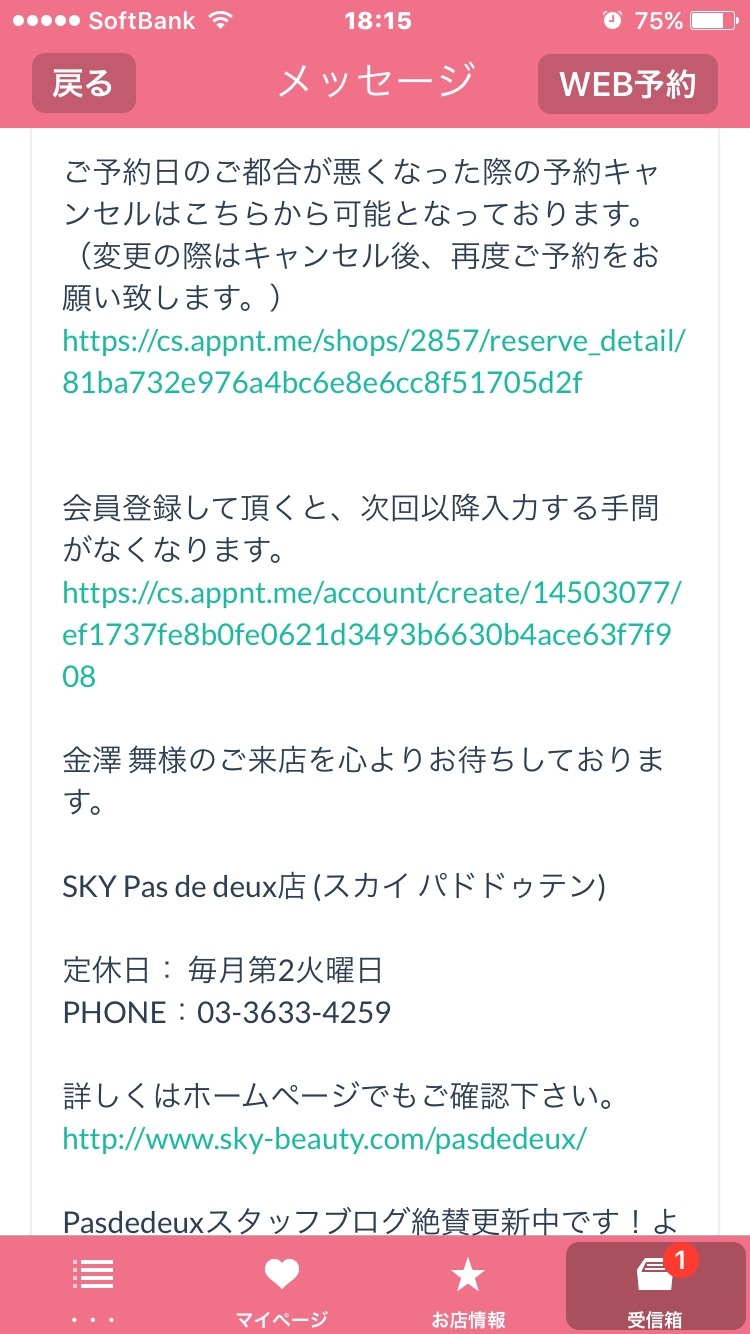This screenshot has width=750, height=1334.
Task: Tap the 戻る back button
Action: click(83, 84)
